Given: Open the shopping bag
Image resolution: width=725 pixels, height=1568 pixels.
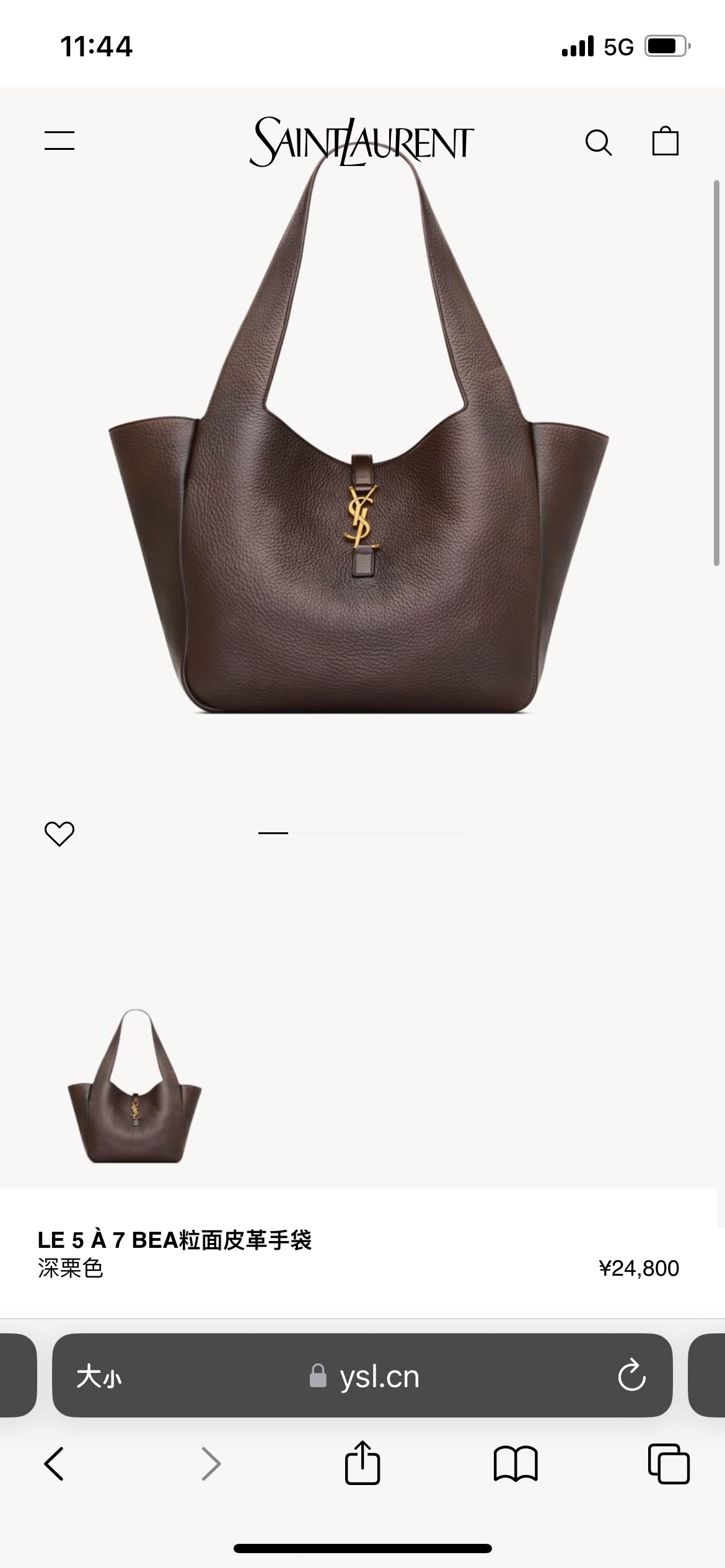Looking at the screenshot, I should [665, 142].
